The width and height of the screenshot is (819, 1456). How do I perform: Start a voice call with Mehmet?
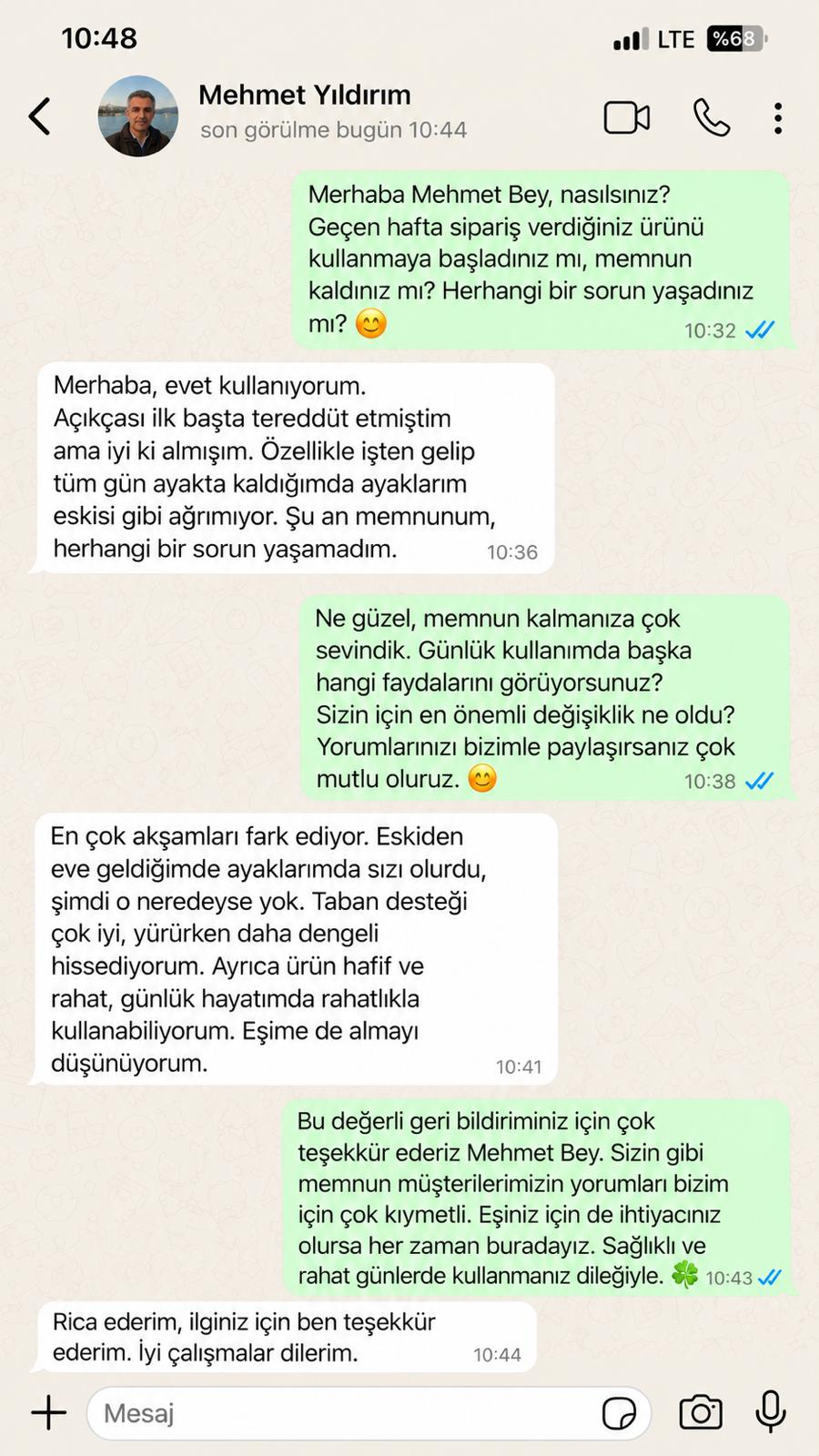tap(712, 117)
